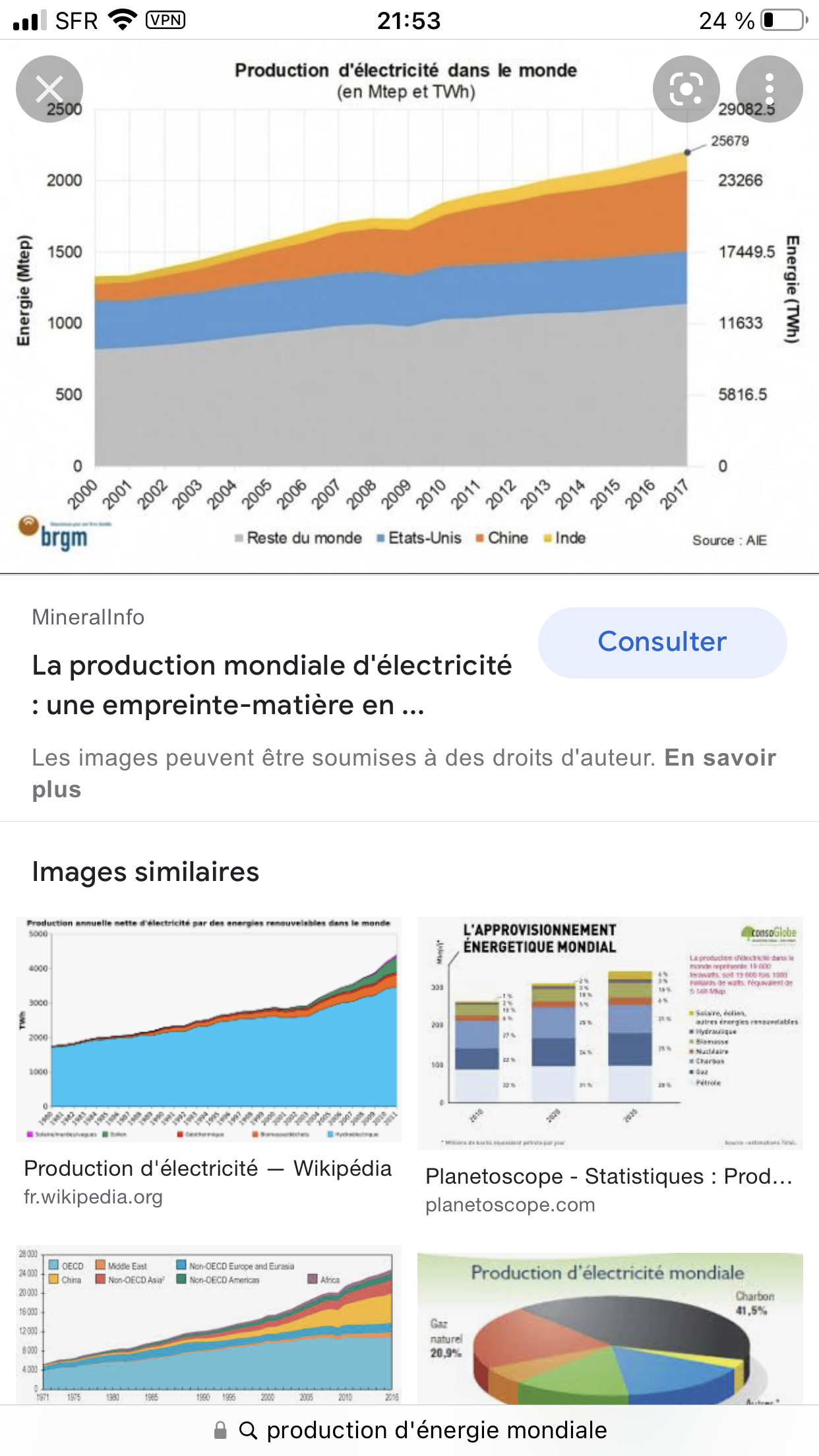Open the Production d'électricité mondiale pie chart
The width and height of the screenshot is (819, 1456).
click(x=610, y=1328)
